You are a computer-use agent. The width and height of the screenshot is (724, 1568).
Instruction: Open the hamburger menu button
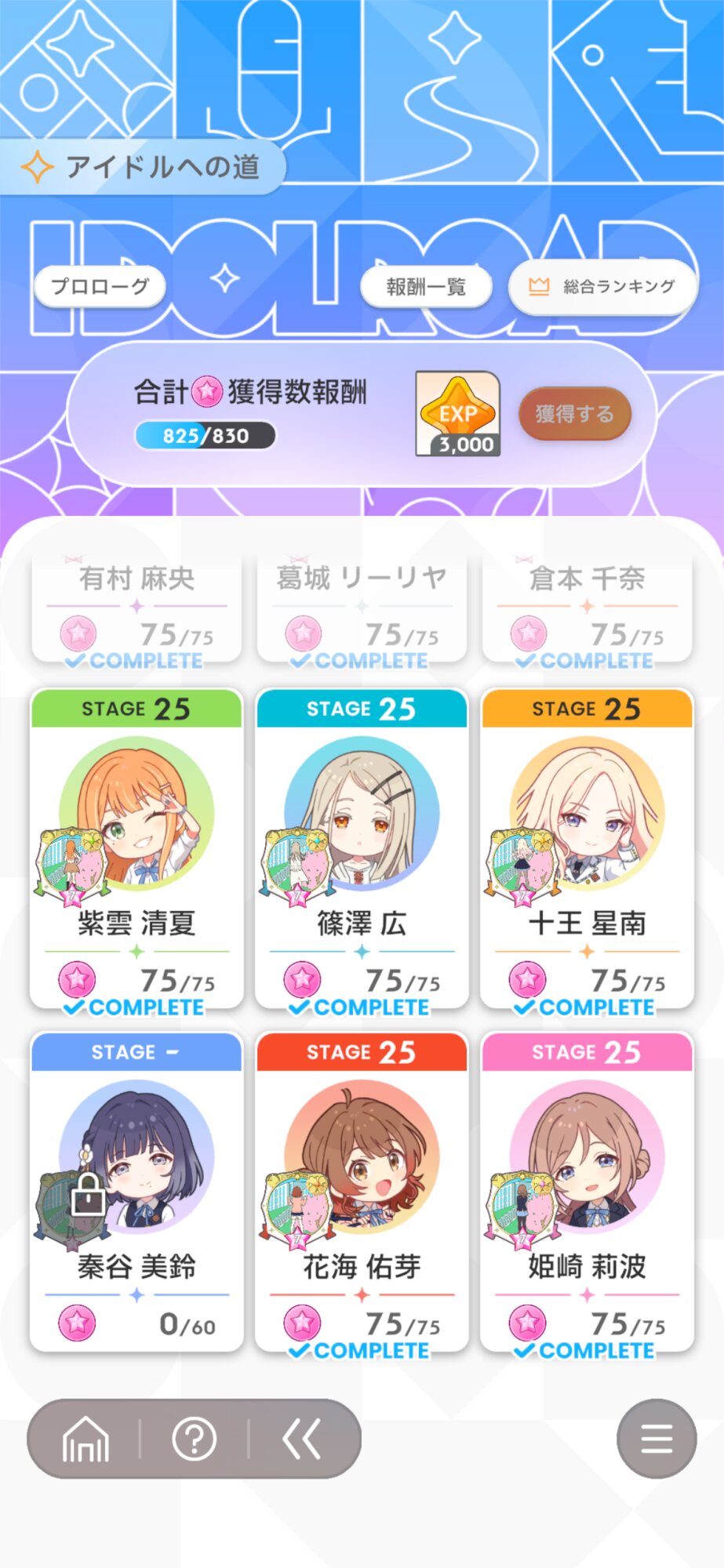pyautogui.click(x=657, y=1439)
